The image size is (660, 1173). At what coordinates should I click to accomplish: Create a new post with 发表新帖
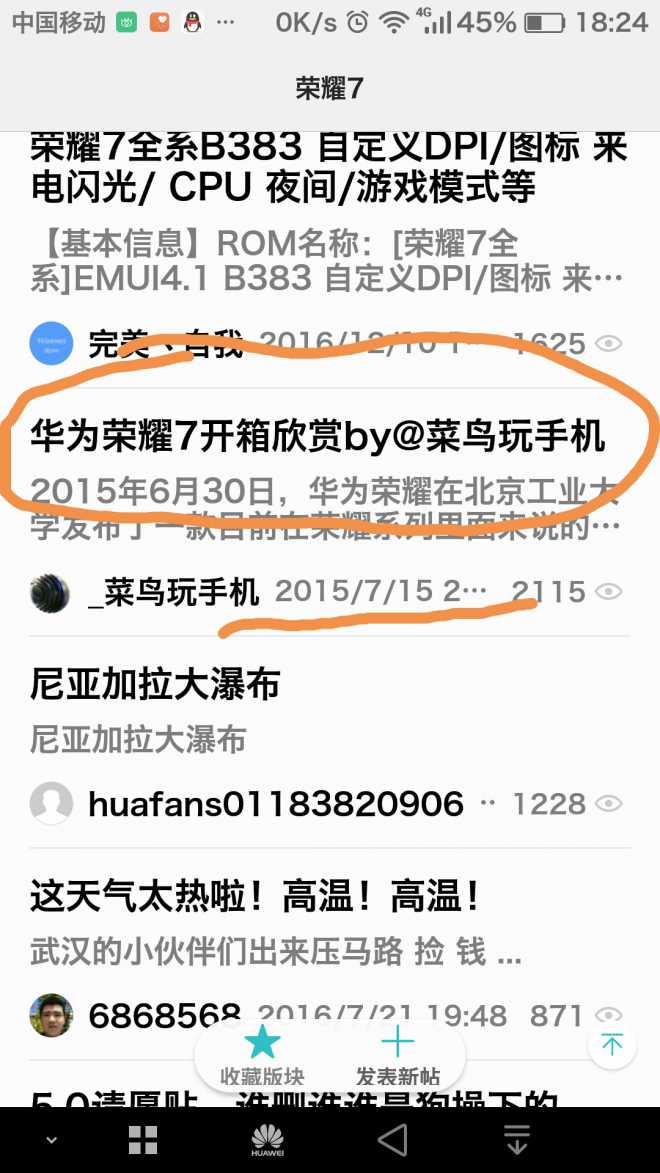point(398,1054)
